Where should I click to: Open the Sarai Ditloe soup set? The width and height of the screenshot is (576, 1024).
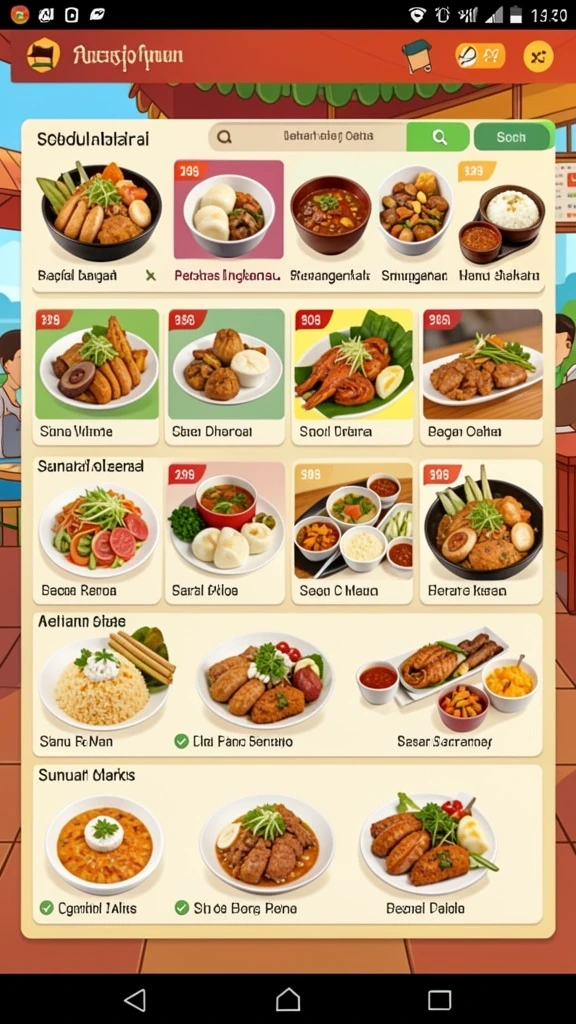[226, 532]
